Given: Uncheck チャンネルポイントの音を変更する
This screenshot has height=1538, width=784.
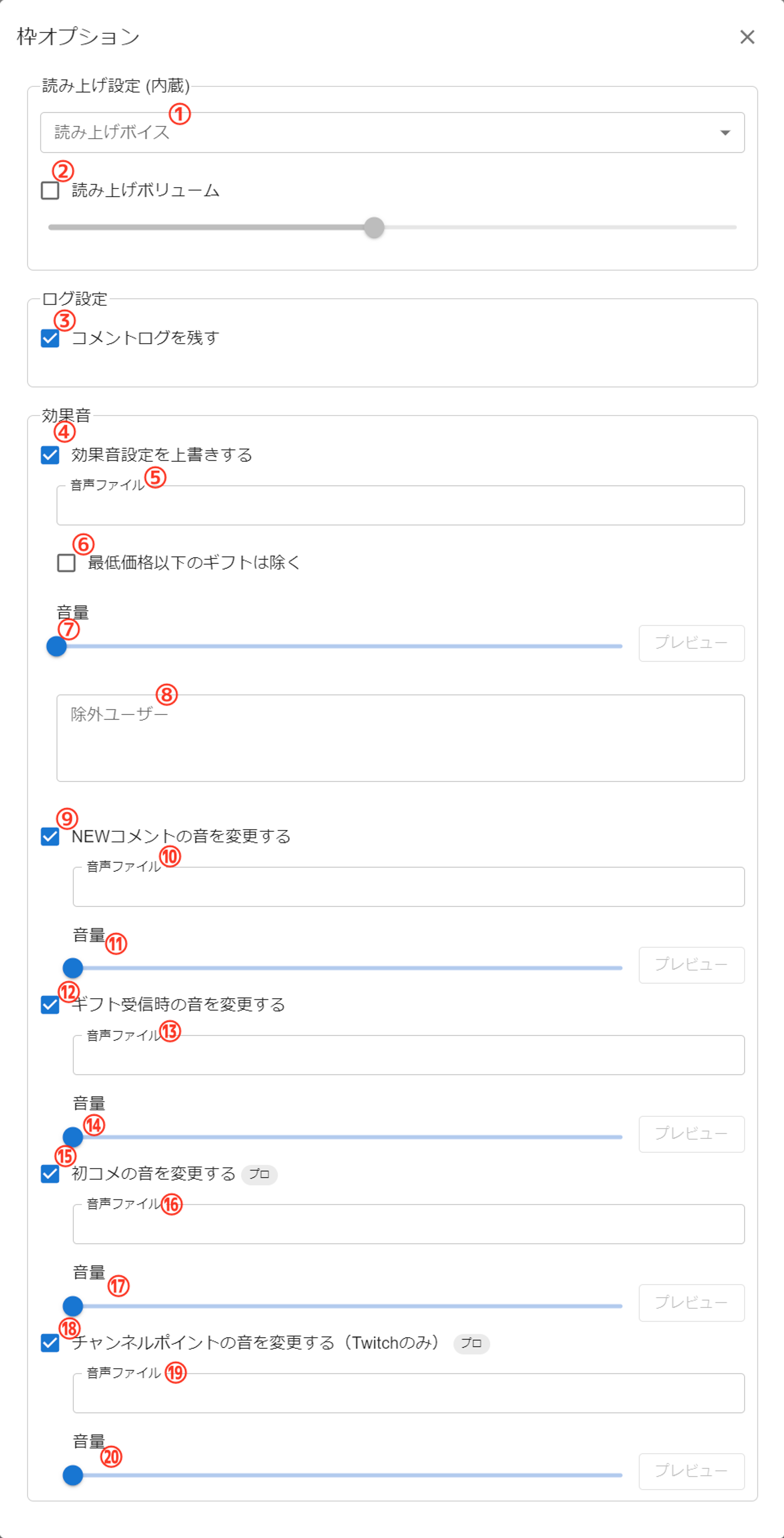Looking at the screenshot, I should pyautogui.click(x=50, y=1343).
